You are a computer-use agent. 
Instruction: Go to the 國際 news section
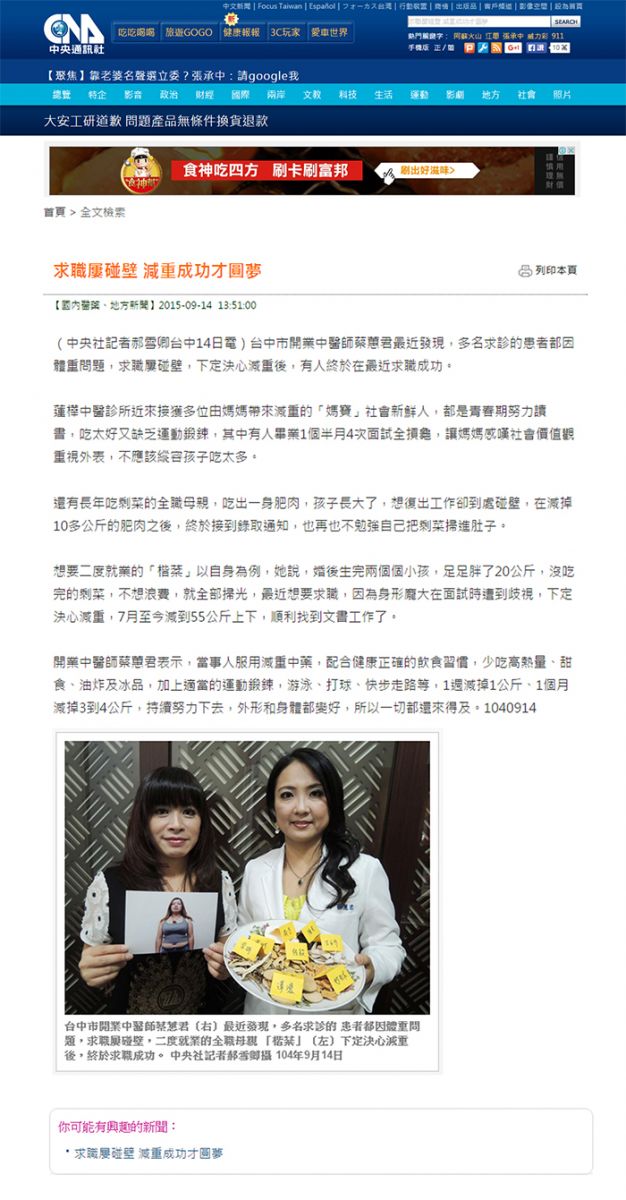pyautogui.click(x=240, y=94)
